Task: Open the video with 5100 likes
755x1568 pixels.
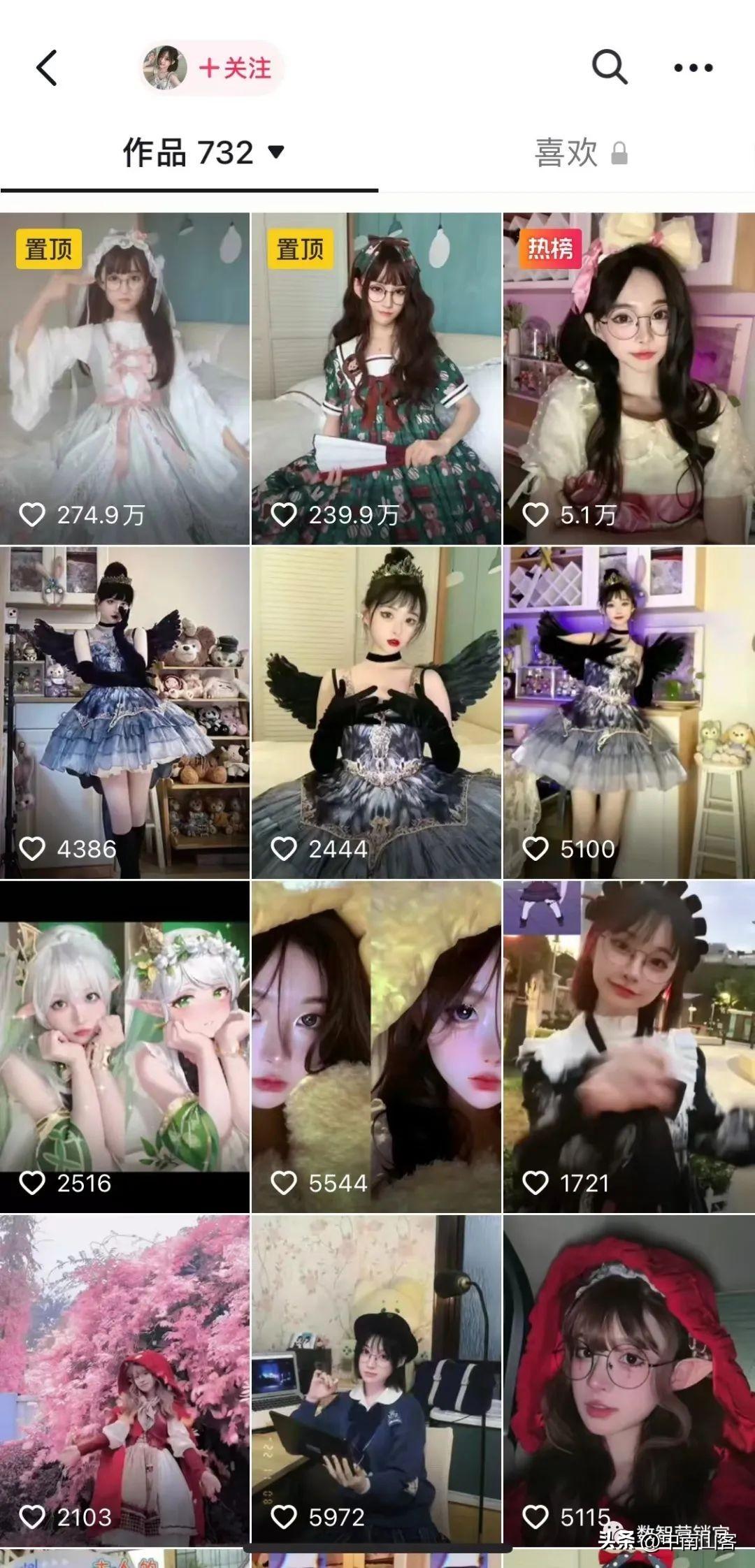Action: click(628, 712)
